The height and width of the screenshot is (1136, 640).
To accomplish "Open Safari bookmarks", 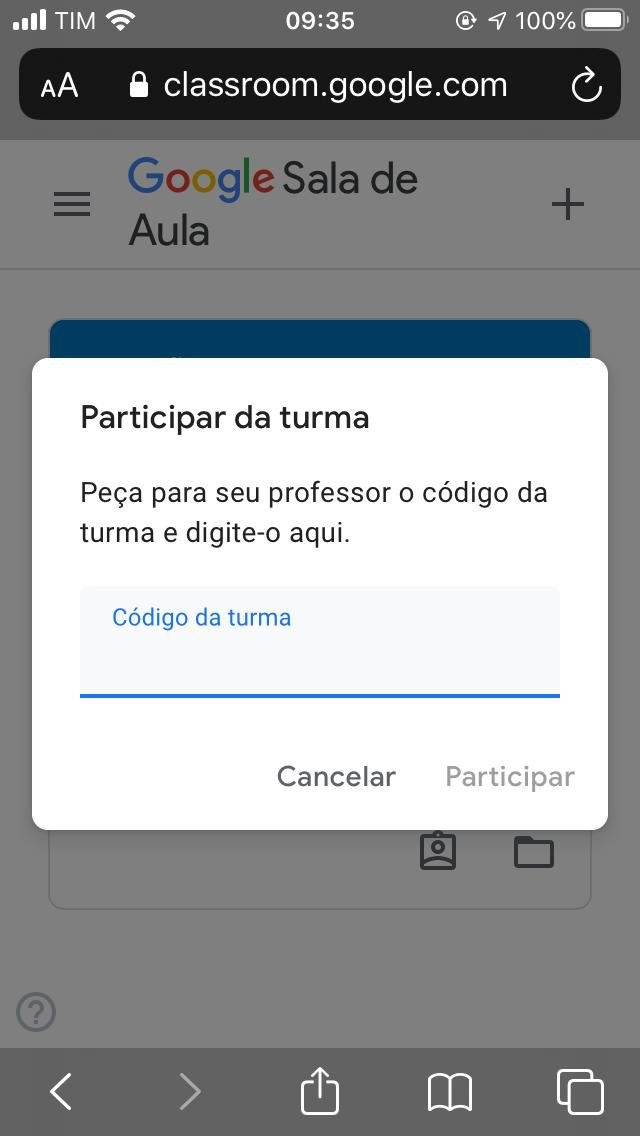I will click(450, 1091).
